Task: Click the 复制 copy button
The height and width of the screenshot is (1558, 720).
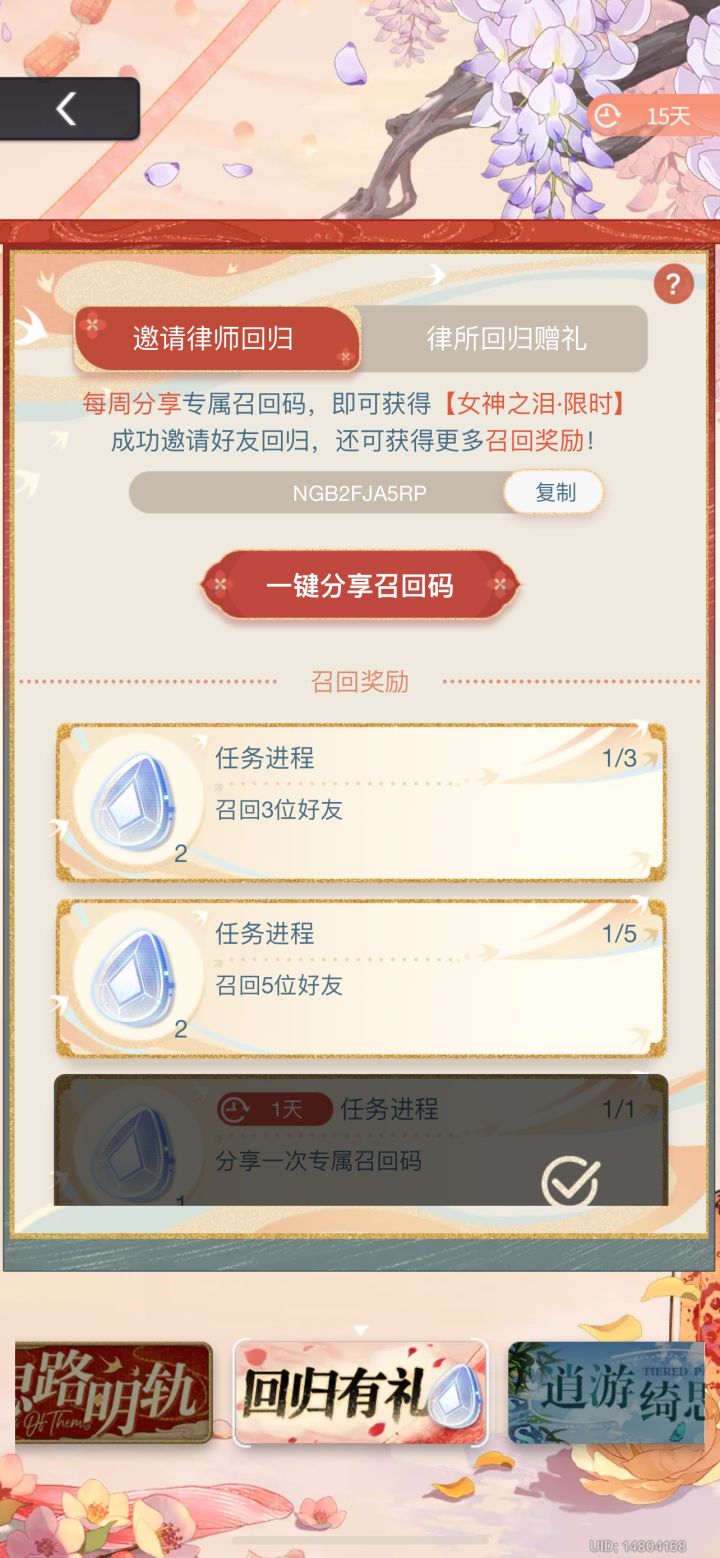Action: click(x=553, y=492)
